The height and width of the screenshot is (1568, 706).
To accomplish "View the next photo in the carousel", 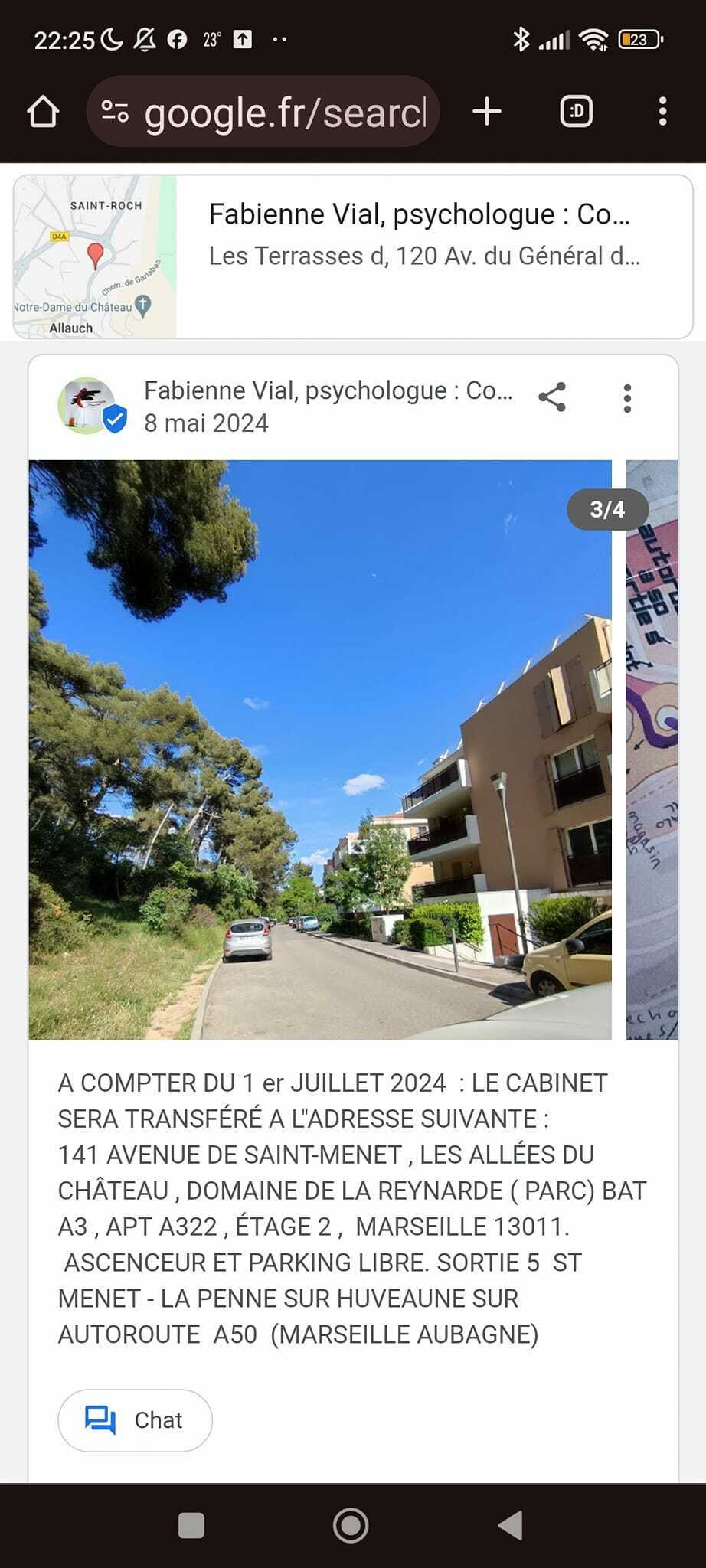I will coord(652,750).
